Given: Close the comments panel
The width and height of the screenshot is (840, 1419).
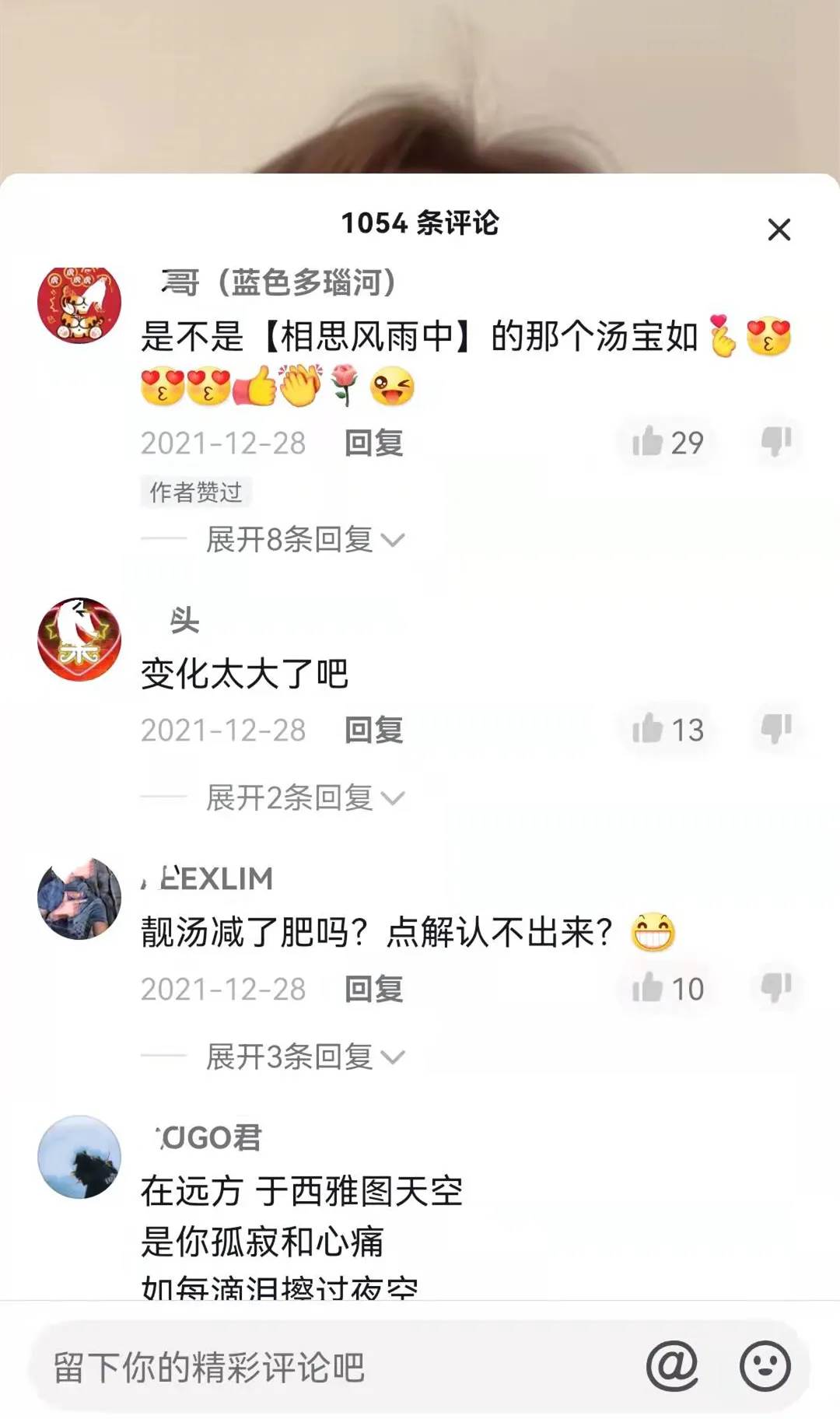Looking at the screenshot, I should pyautogui.click(x=779, y=229).
